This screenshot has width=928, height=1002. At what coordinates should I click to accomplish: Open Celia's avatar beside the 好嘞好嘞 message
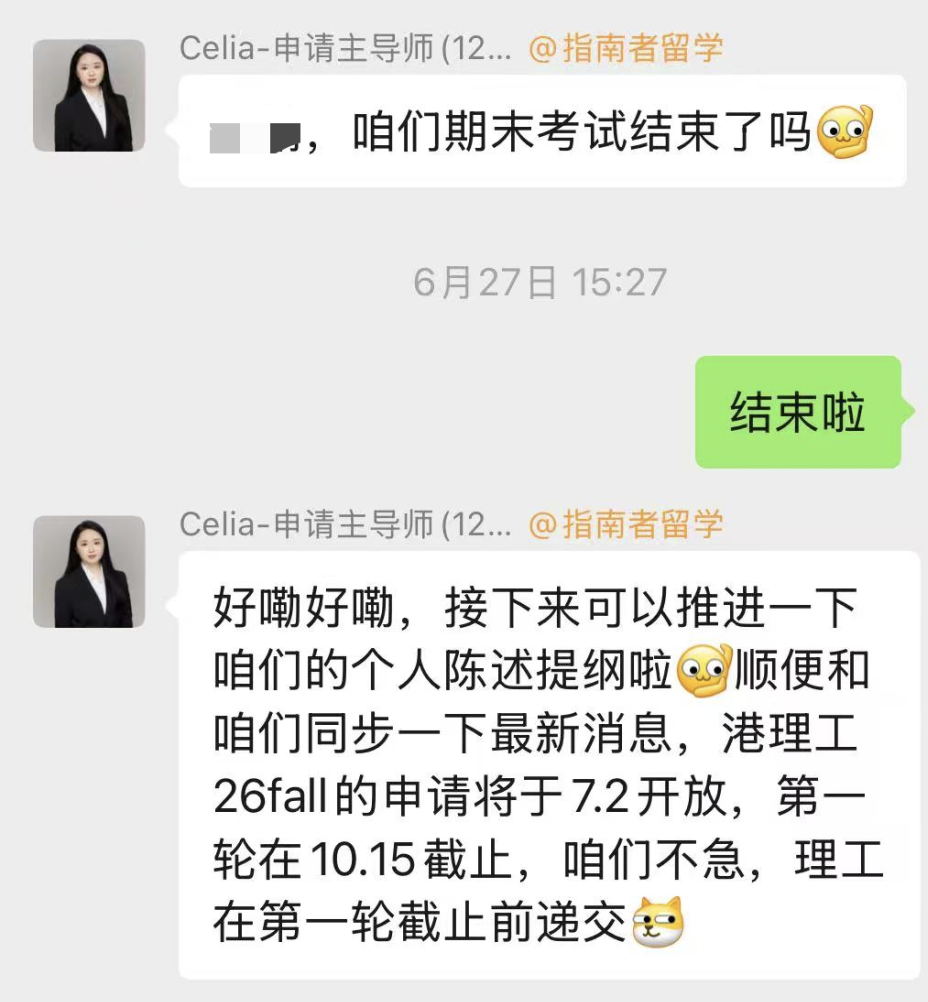(89, 572)
